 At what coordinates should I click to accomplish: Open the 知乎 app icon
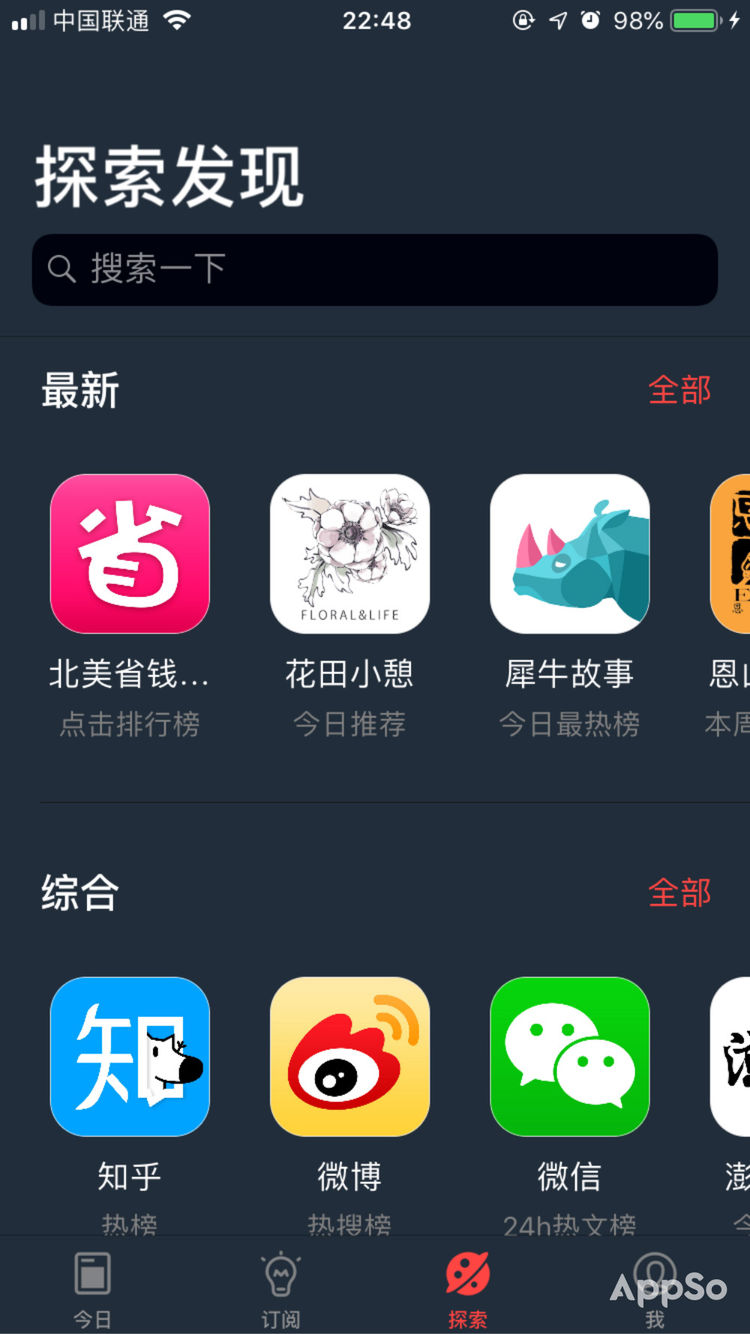point(130,1056)
